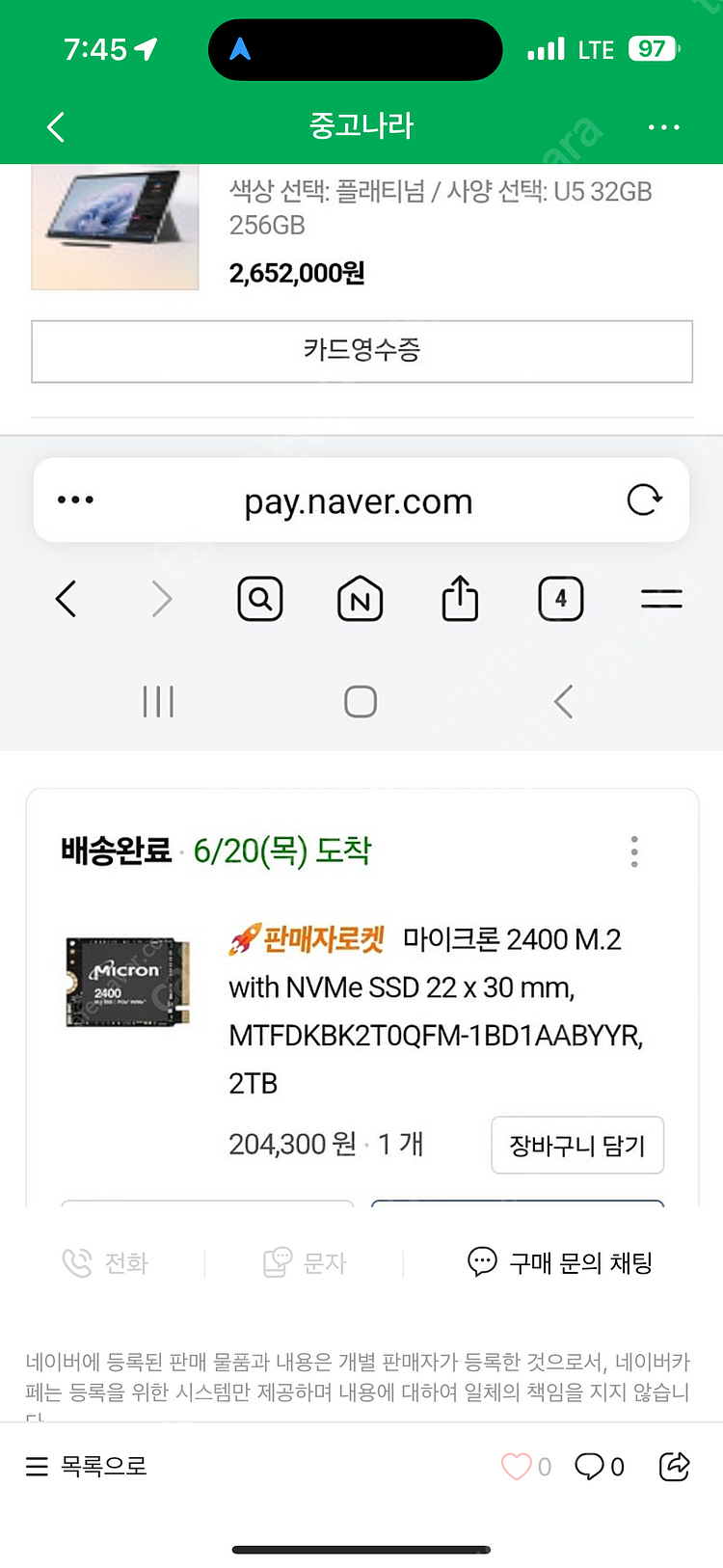Image resolution: width=723 pixels, height=1568 pixels.
Task: Go back from the 중고나라 post
Action: (x=56, y=126)
